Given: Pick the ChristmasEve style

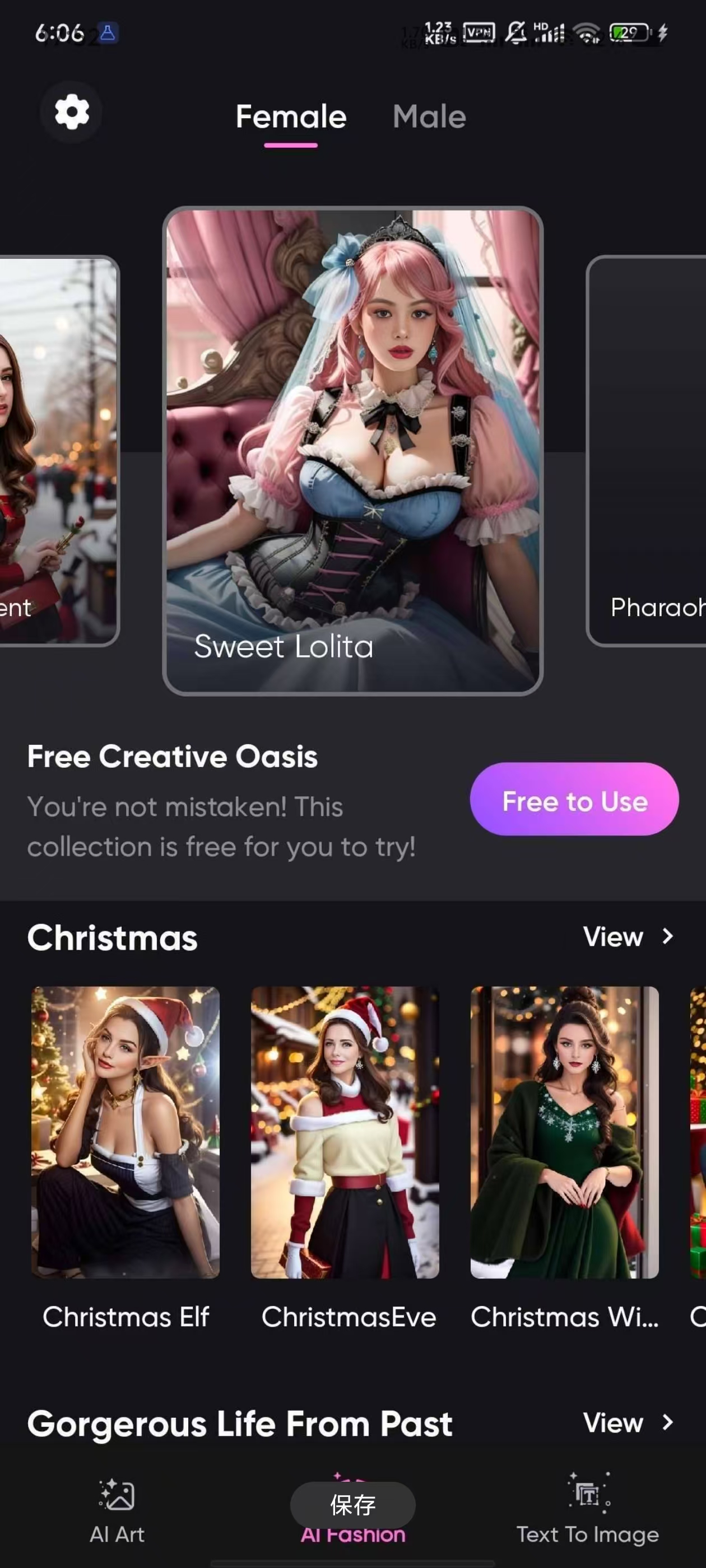Looking at the screenshot, I should pyautogui.click(x=345, y=1132).
